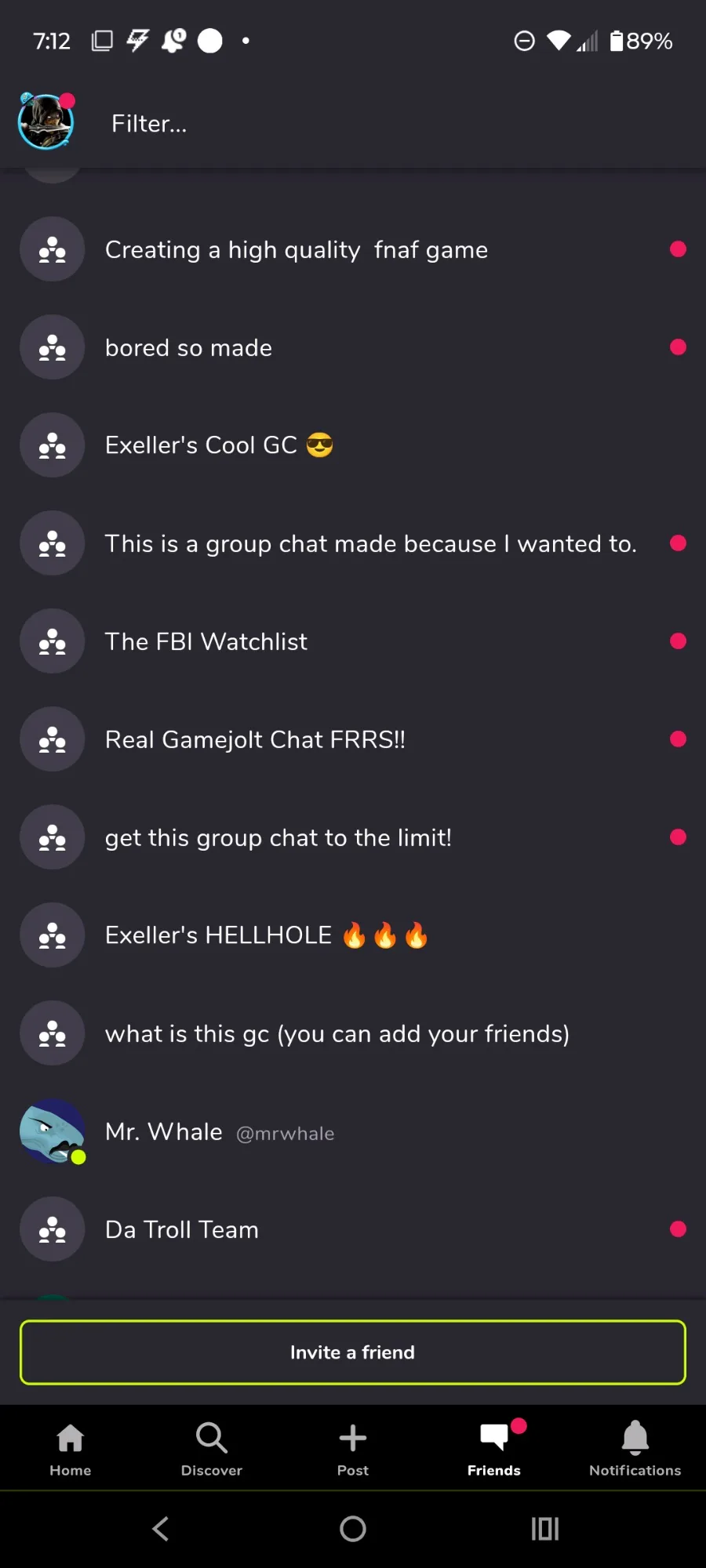
Task: Open your profile avatar at top
Action: click(x=46, y=122)
